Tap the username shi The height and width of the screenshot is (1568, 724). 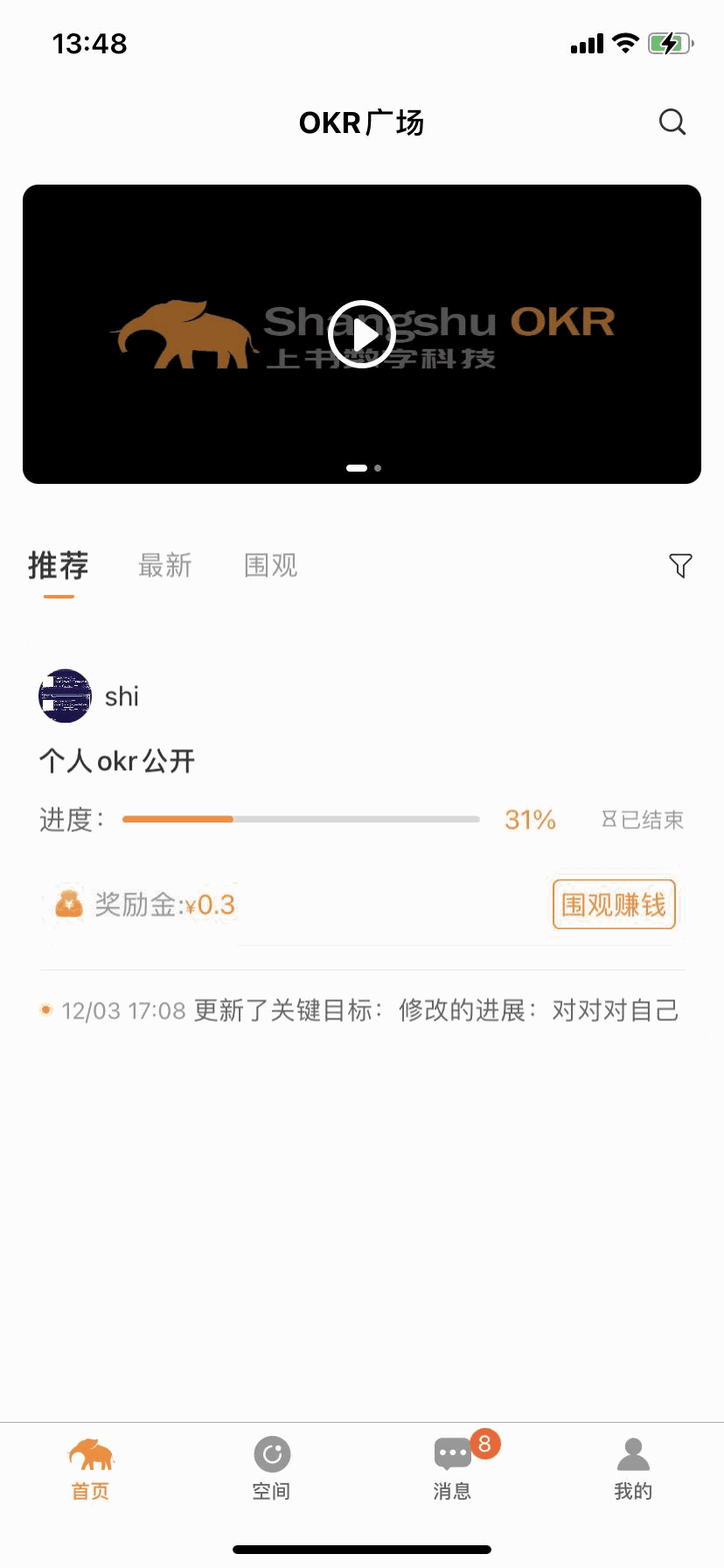pyautogui.click(x=122, y=696)
